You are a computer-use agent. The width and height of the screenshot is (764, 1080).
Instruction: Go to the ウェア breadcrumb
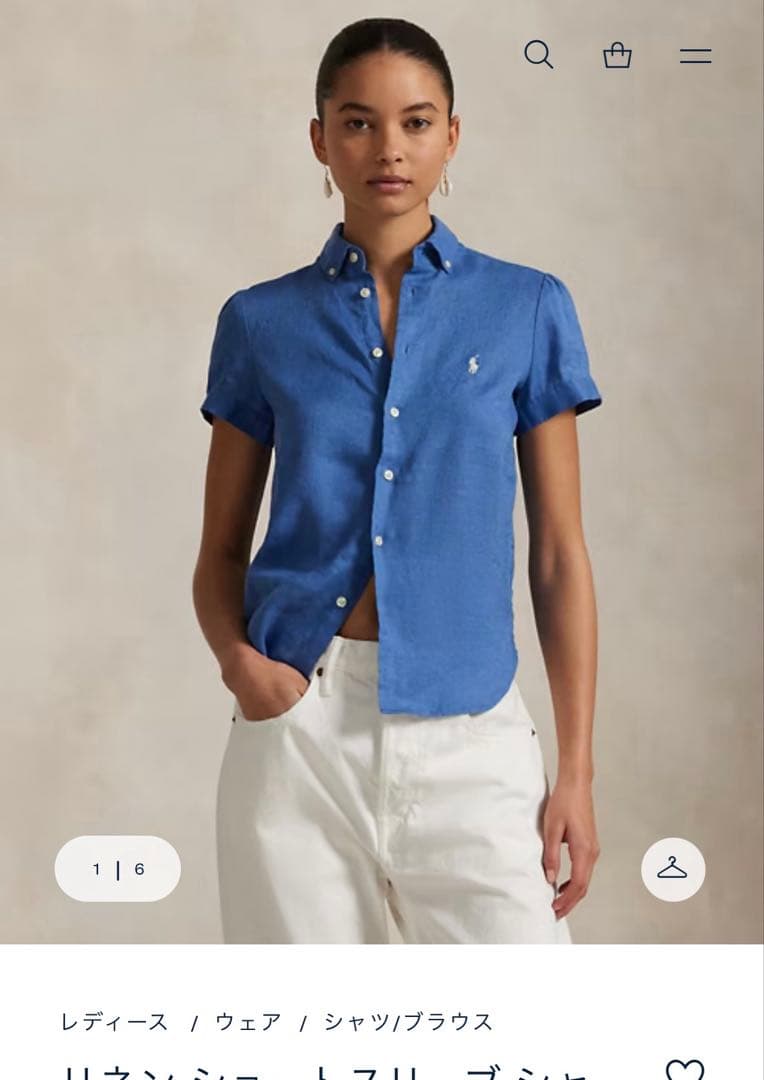pyautogui.click(x=248, y=1022)
